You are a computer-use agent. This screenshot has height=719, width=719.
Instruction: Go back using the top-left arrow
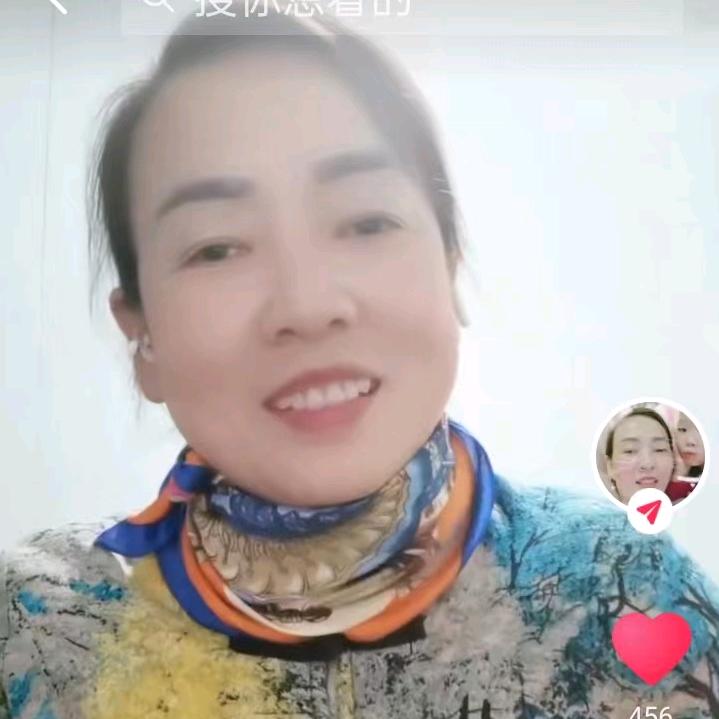click(56, 5)
